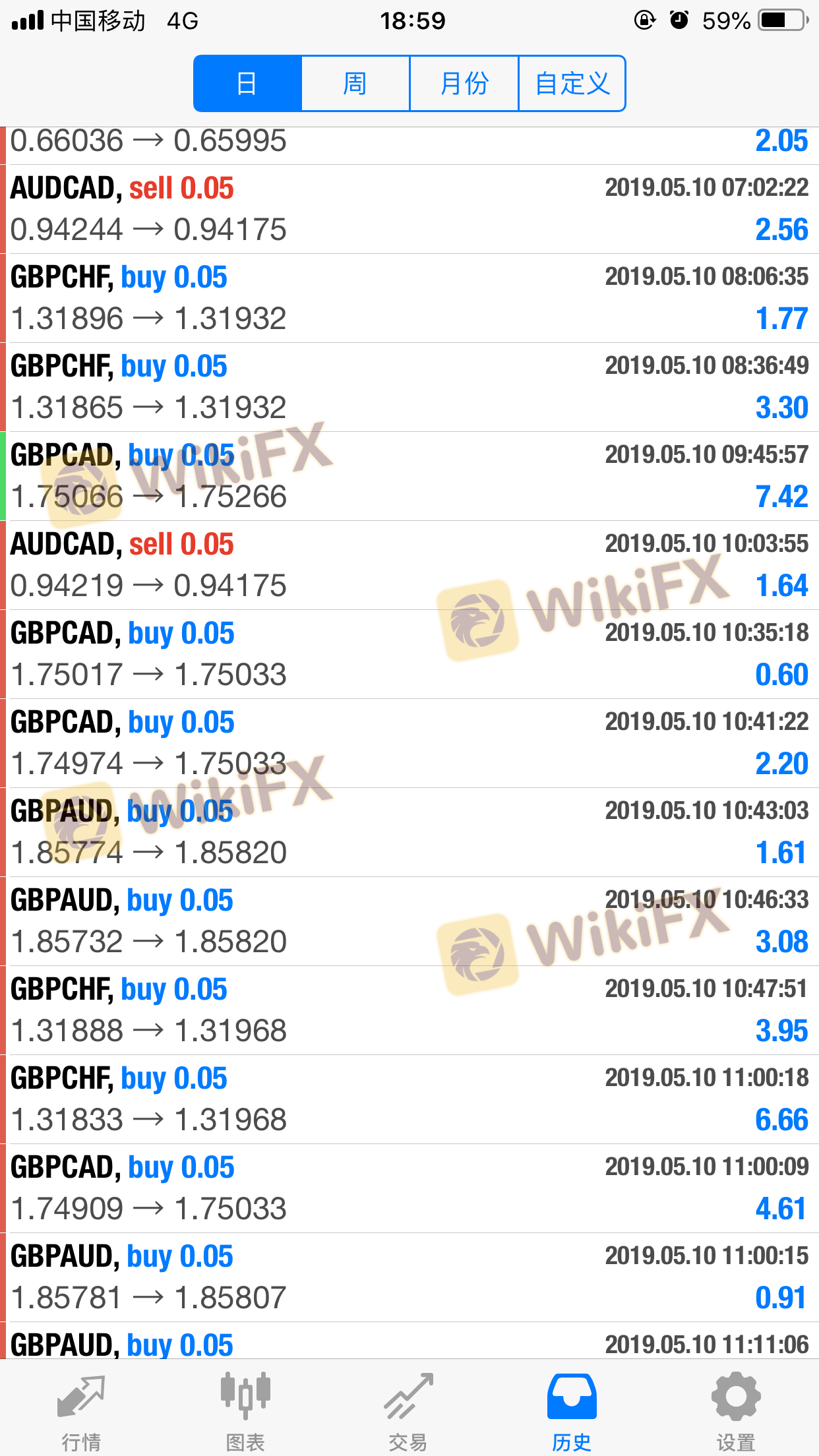Expand the GBPCAD trade at 10:35:18
819x1456 pixels.
(409, 654)
